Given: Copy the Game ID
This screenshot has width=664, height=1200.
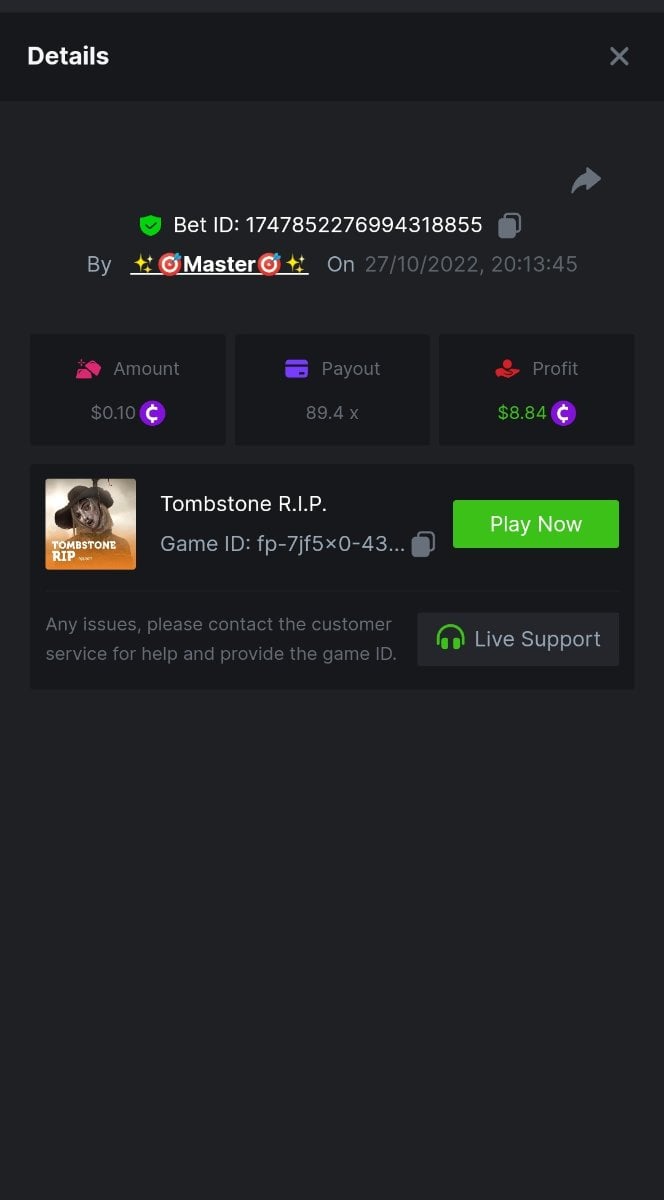Looking at the screenshot, I should (423, 544).
